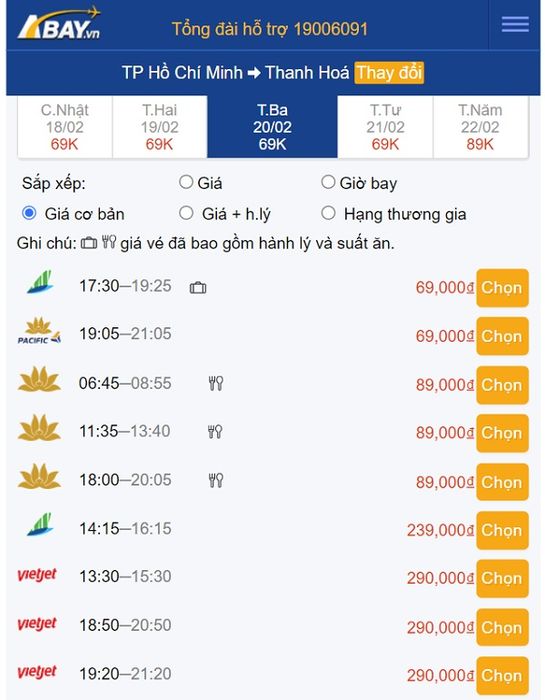Select Chọn for the 11:35–13:40 flight
The image size is (545, 700).
[502, 433]
